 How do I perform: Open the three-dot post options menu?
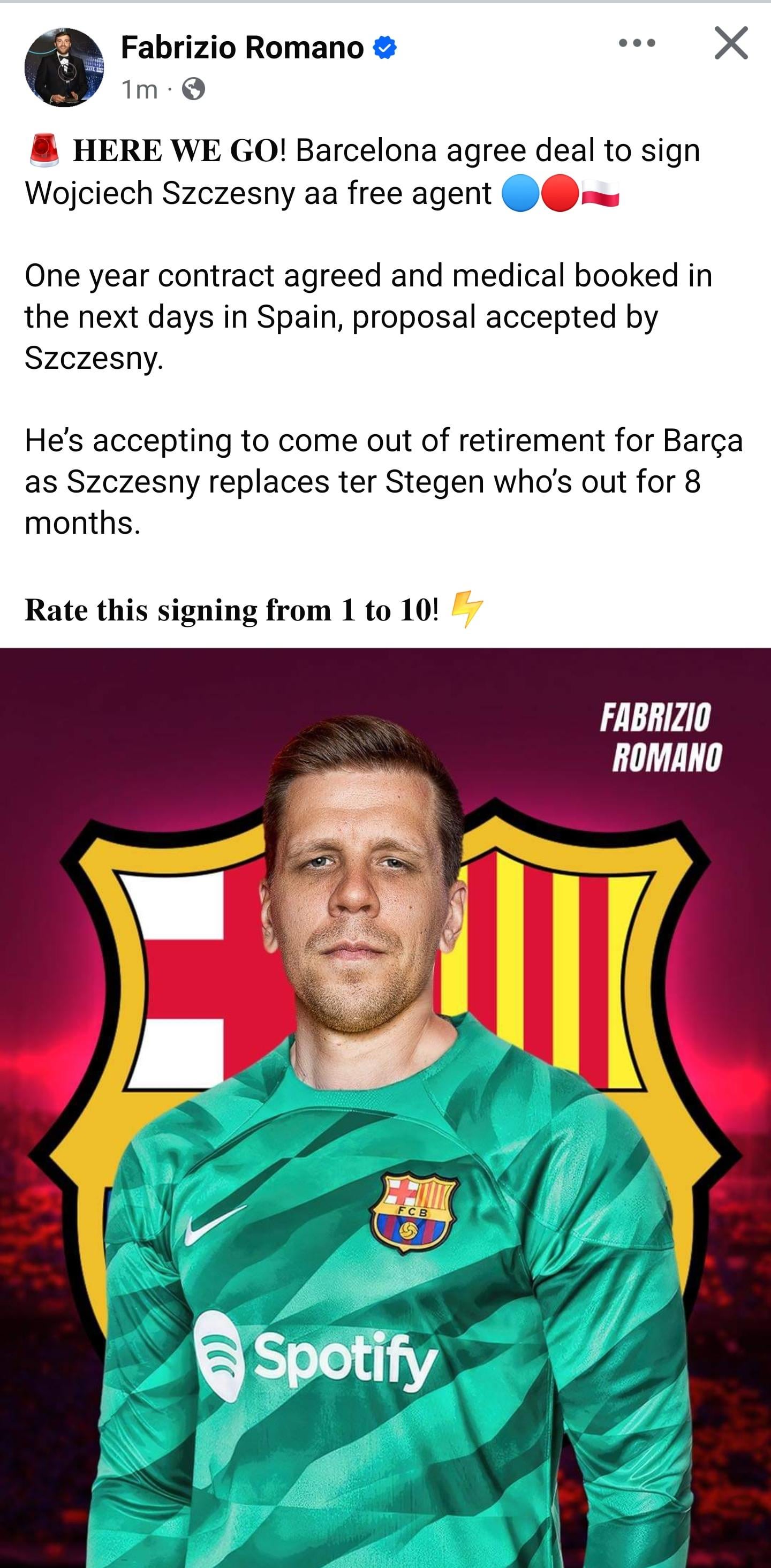tap(637, 43)
